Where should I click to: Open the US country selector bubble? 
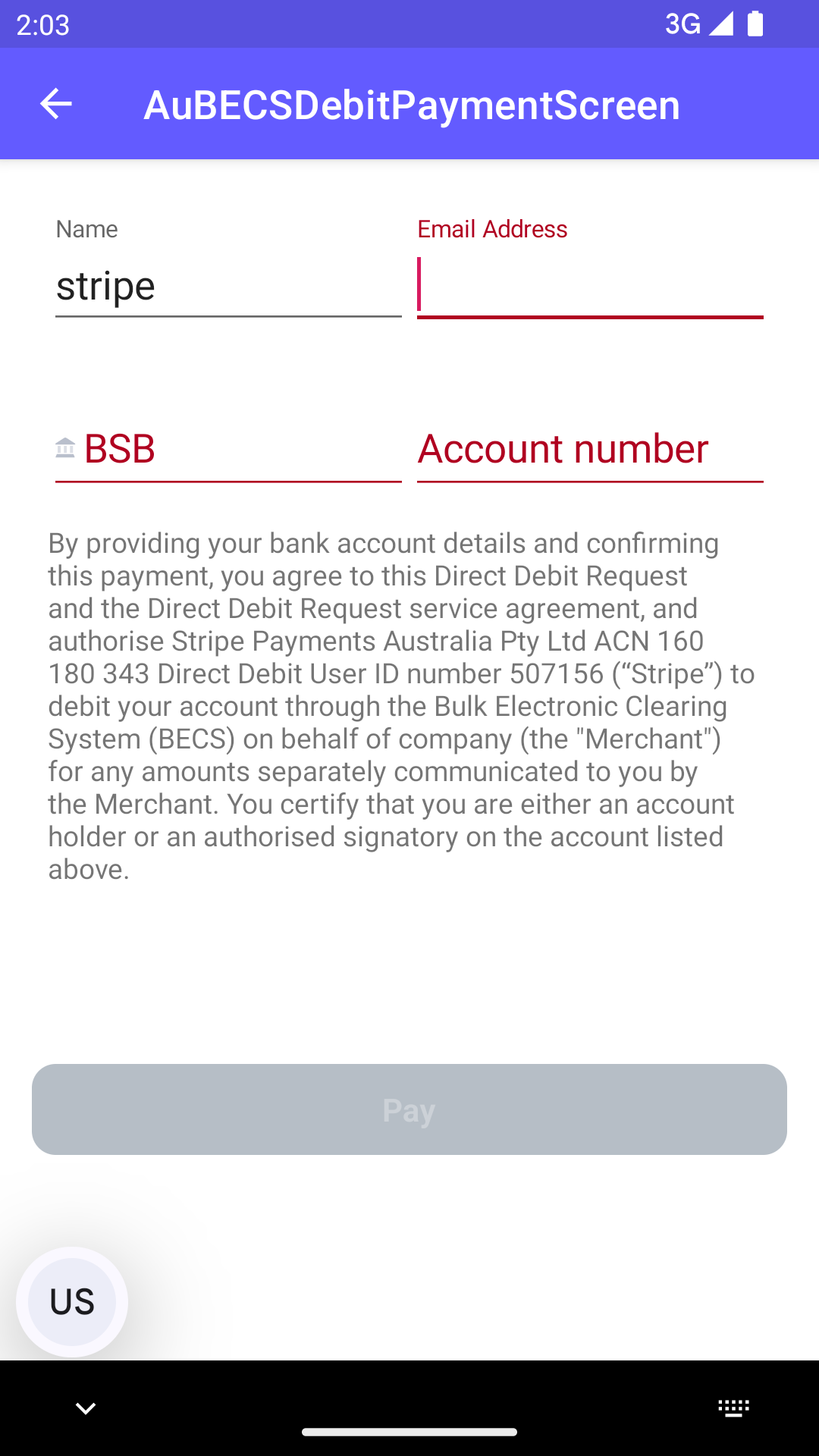[72, 1301]
